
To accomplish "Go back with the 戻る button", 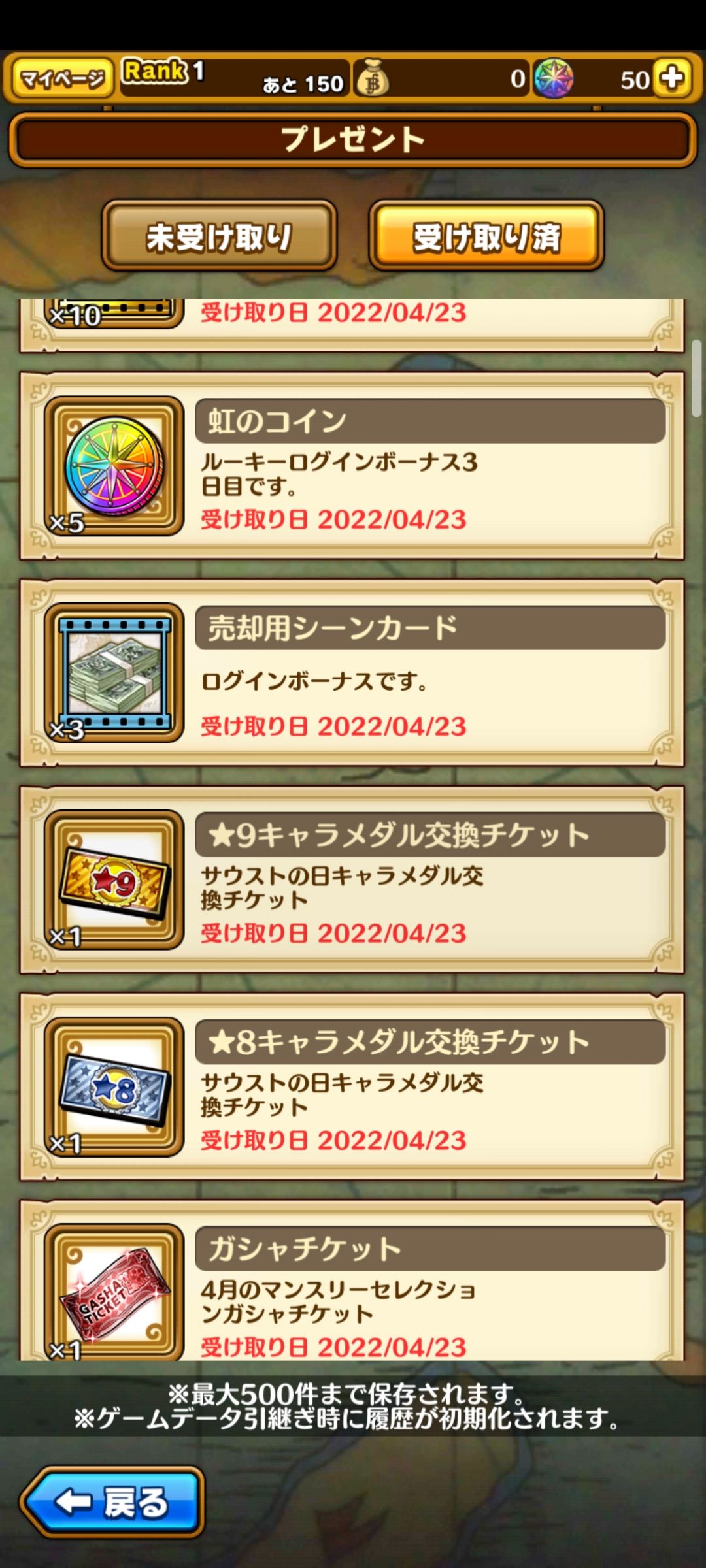I will tap(112, 1501).
